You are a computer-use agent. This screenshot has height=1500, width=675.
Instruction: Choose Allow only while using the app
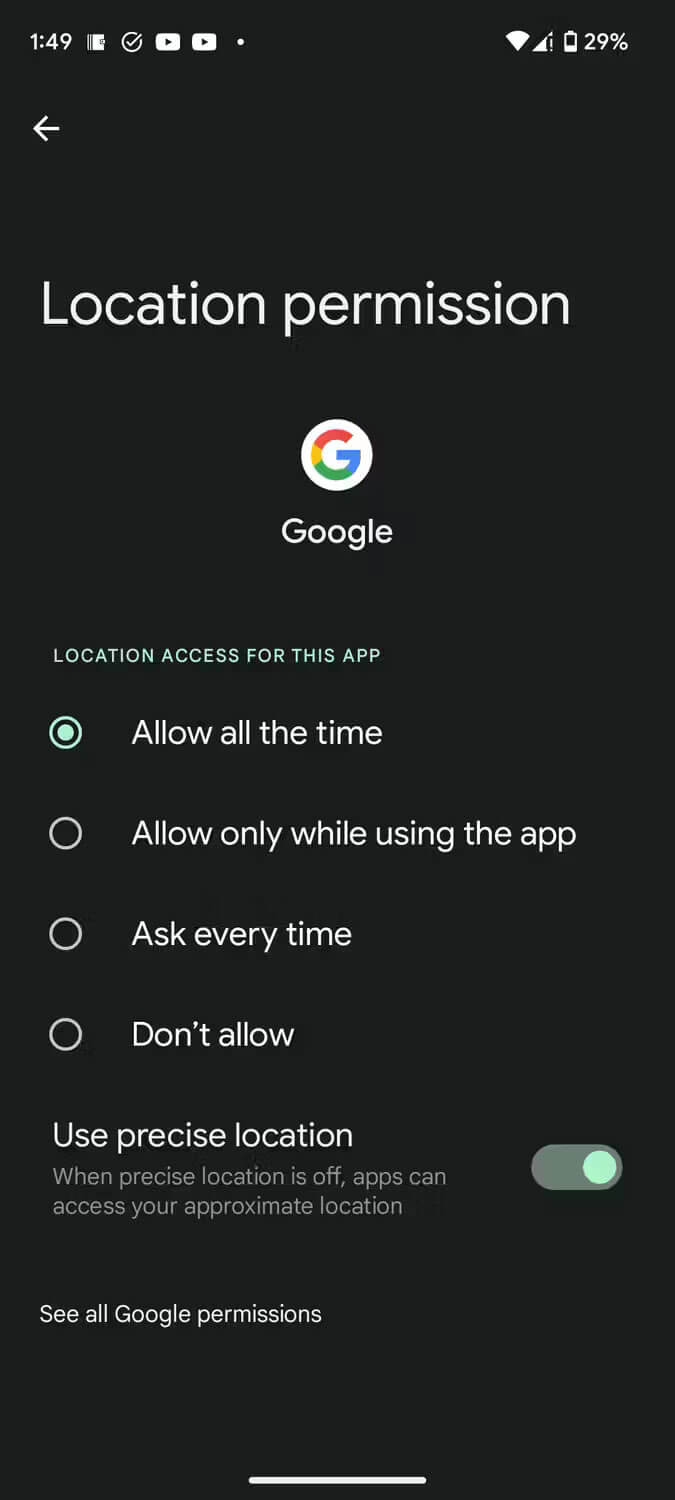tap(66, 833)
